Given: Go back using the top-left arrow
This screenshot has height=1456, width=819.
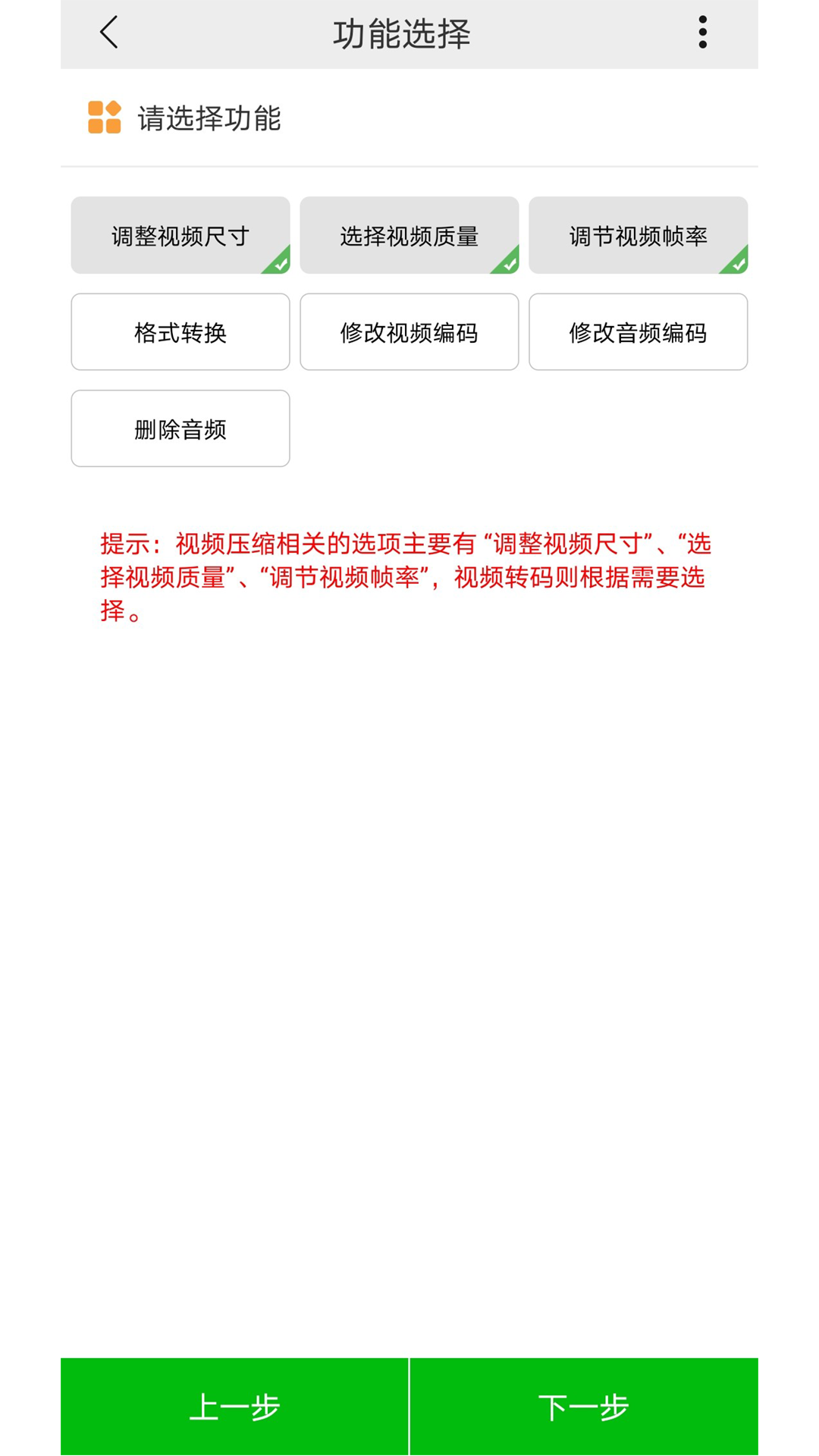Looking at the screenshot, I should (x=109, y=33).
